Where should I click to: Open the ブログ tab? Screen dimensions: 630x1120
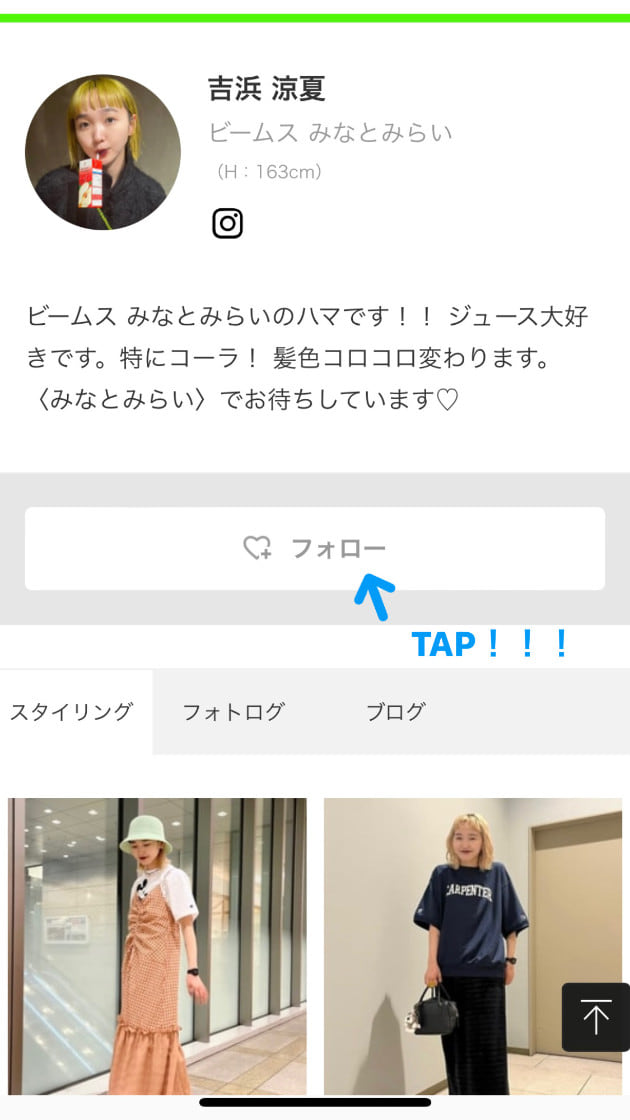click(x=395, y=712)
